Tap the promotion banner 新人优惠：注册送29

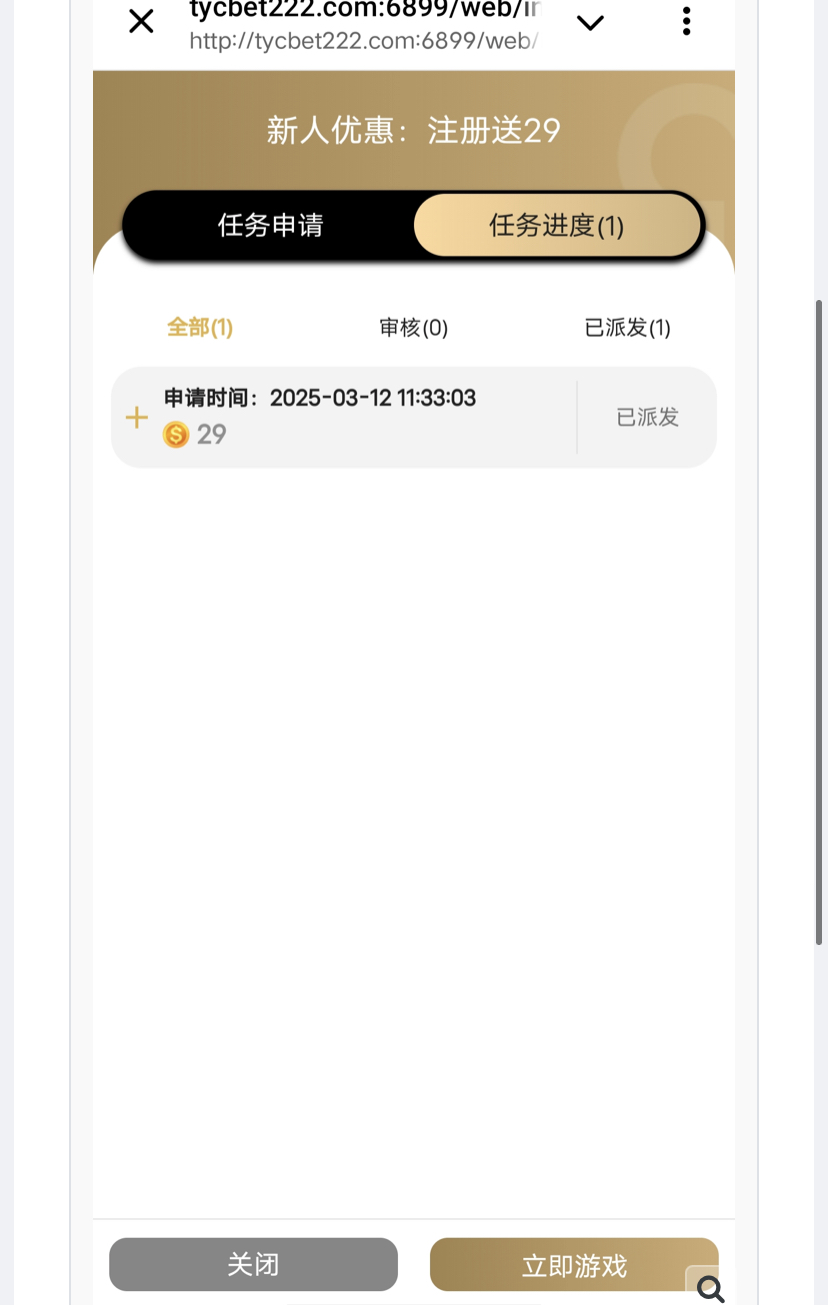tap(414, 130)
